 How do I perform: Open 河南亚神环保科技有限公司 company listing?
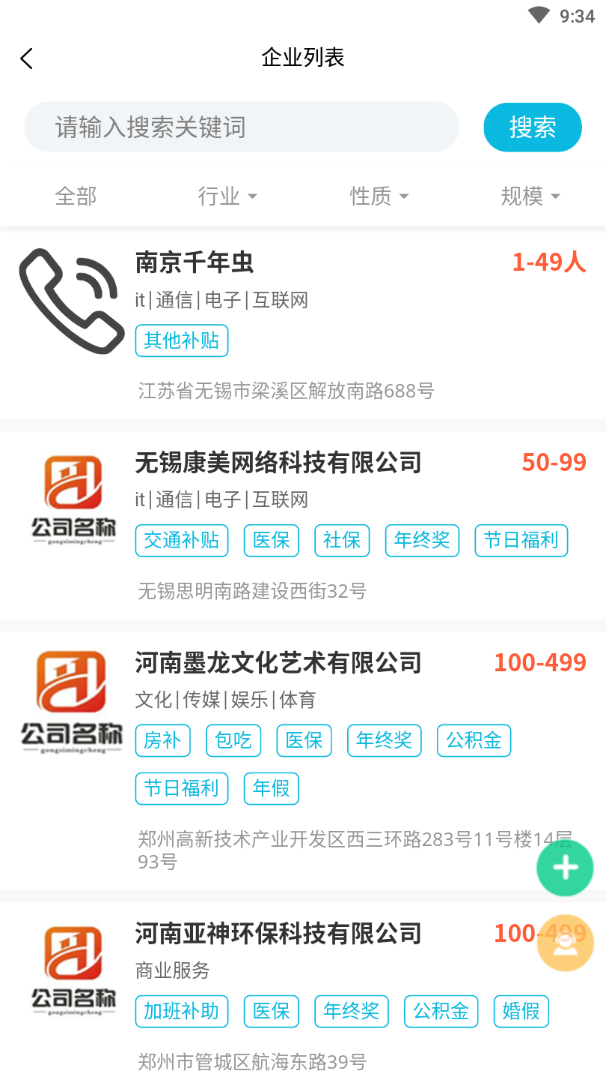(x=278, y=933)
